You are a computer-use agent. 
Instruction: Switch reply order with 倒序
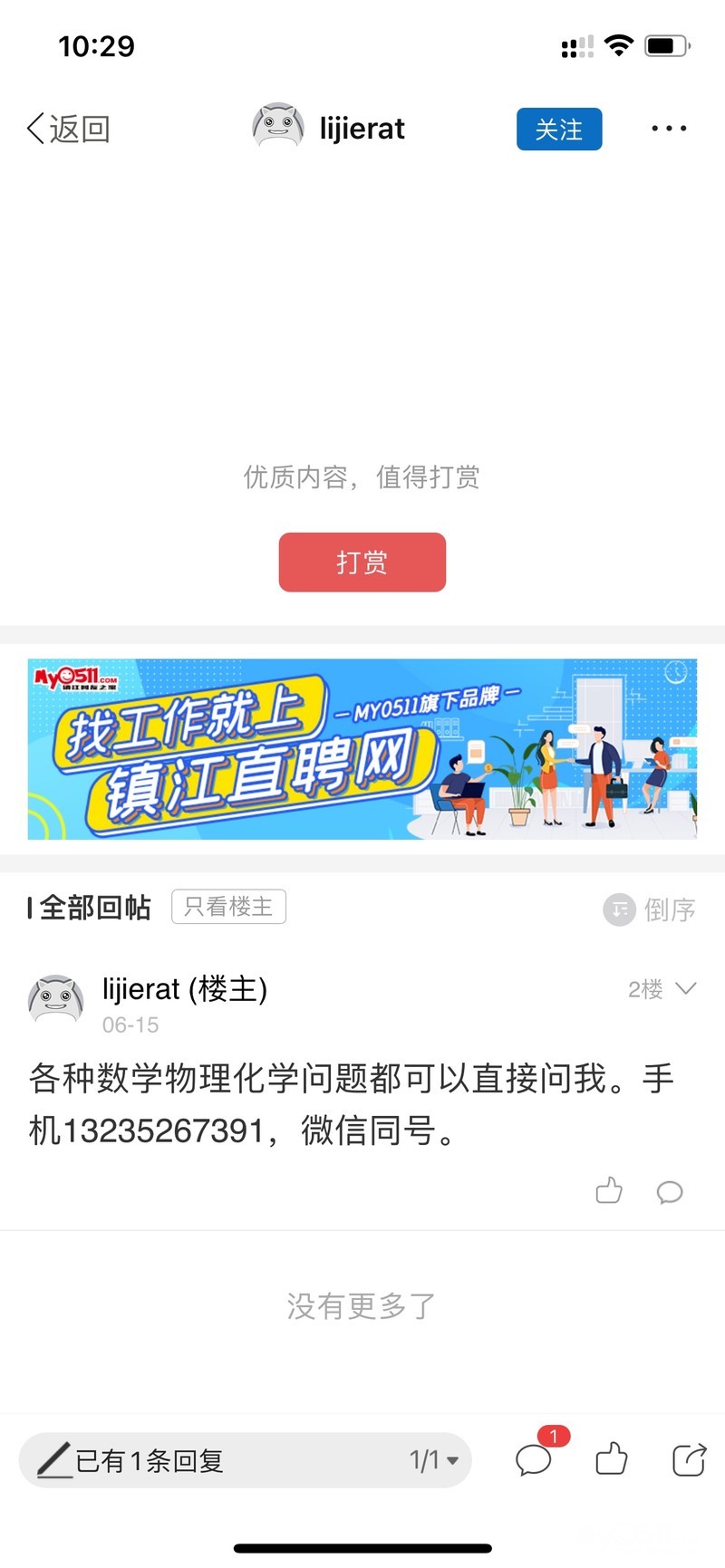pos(650,909)
